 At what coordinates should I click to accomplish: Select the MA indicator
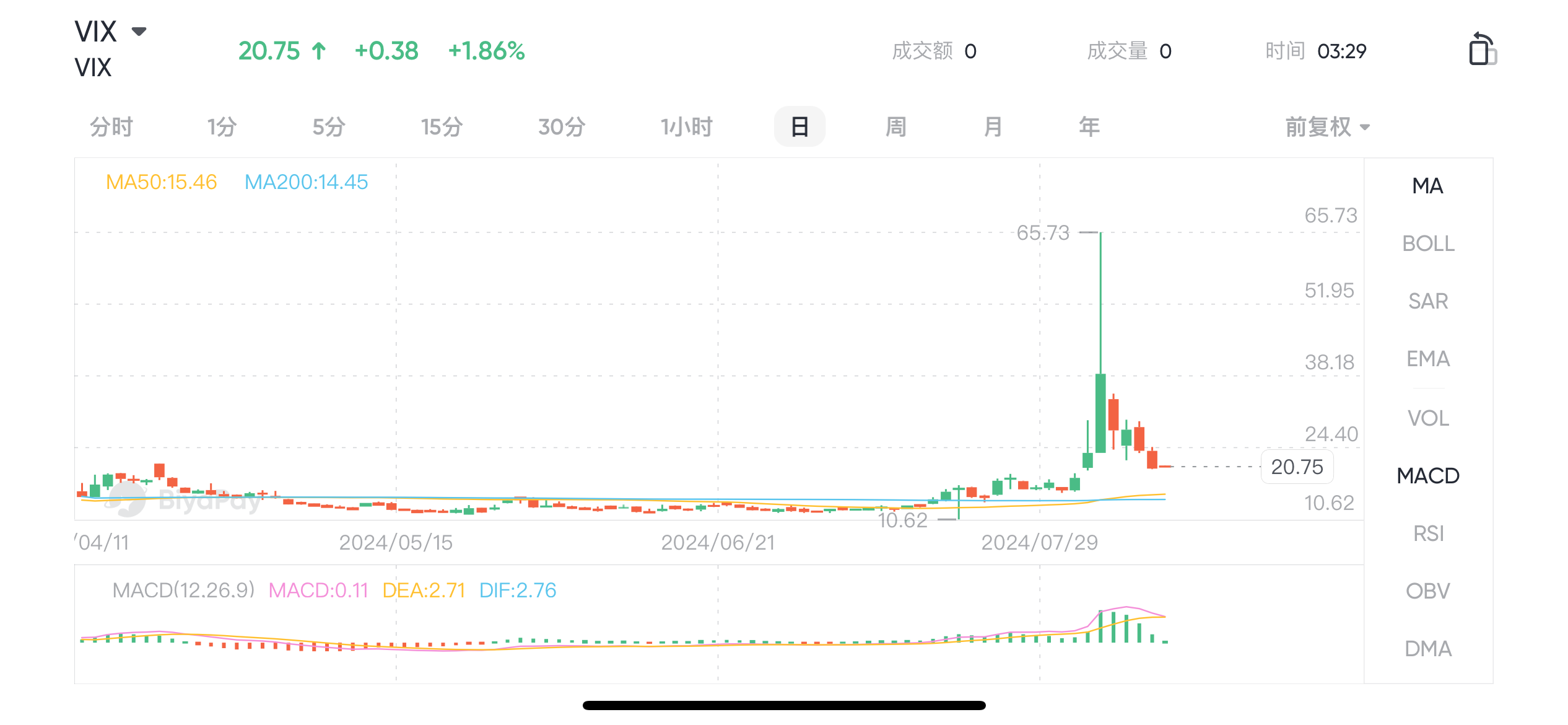tap(1427, 186)
